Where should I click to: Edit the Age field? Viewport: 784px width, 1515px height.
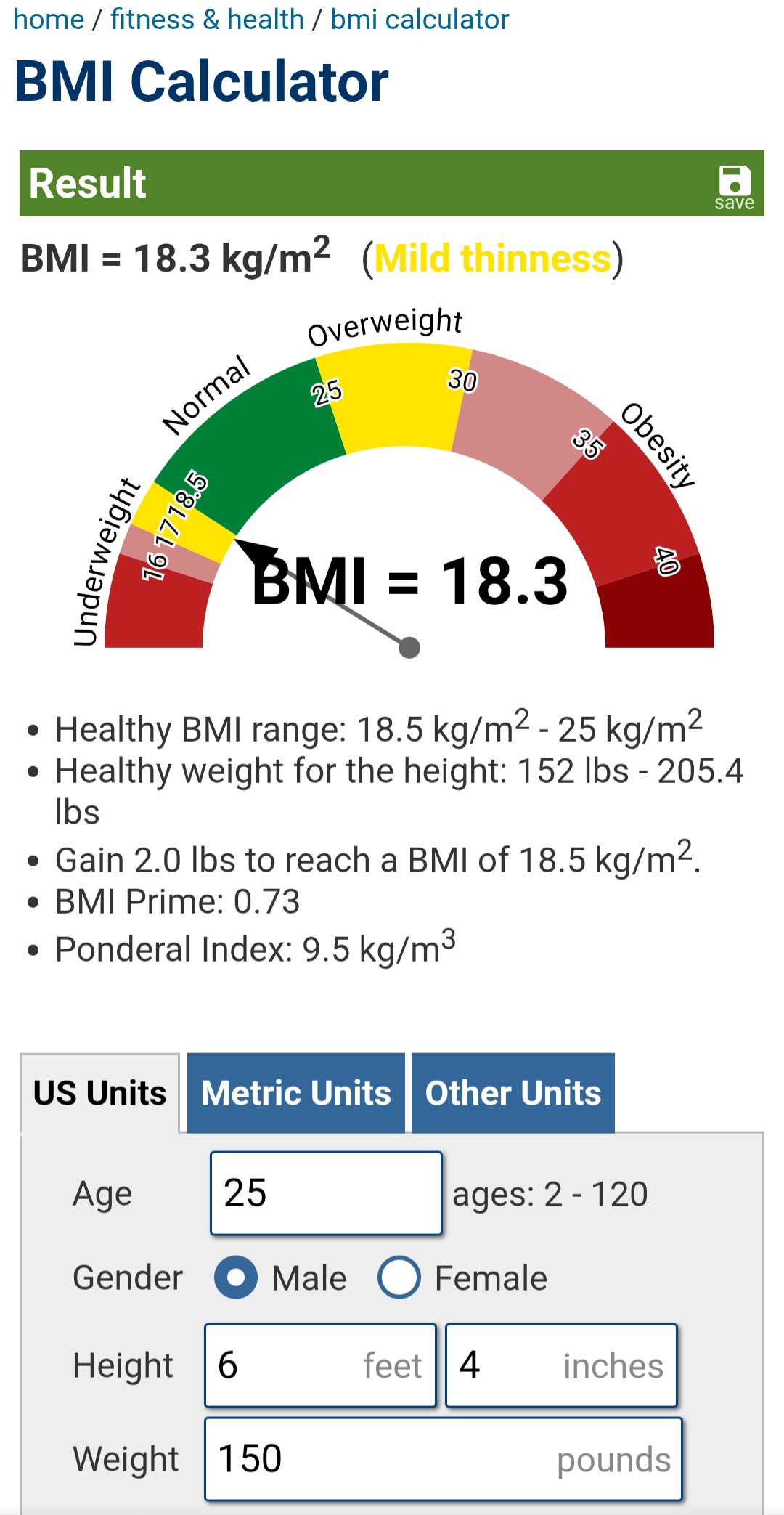(326, 1193)
